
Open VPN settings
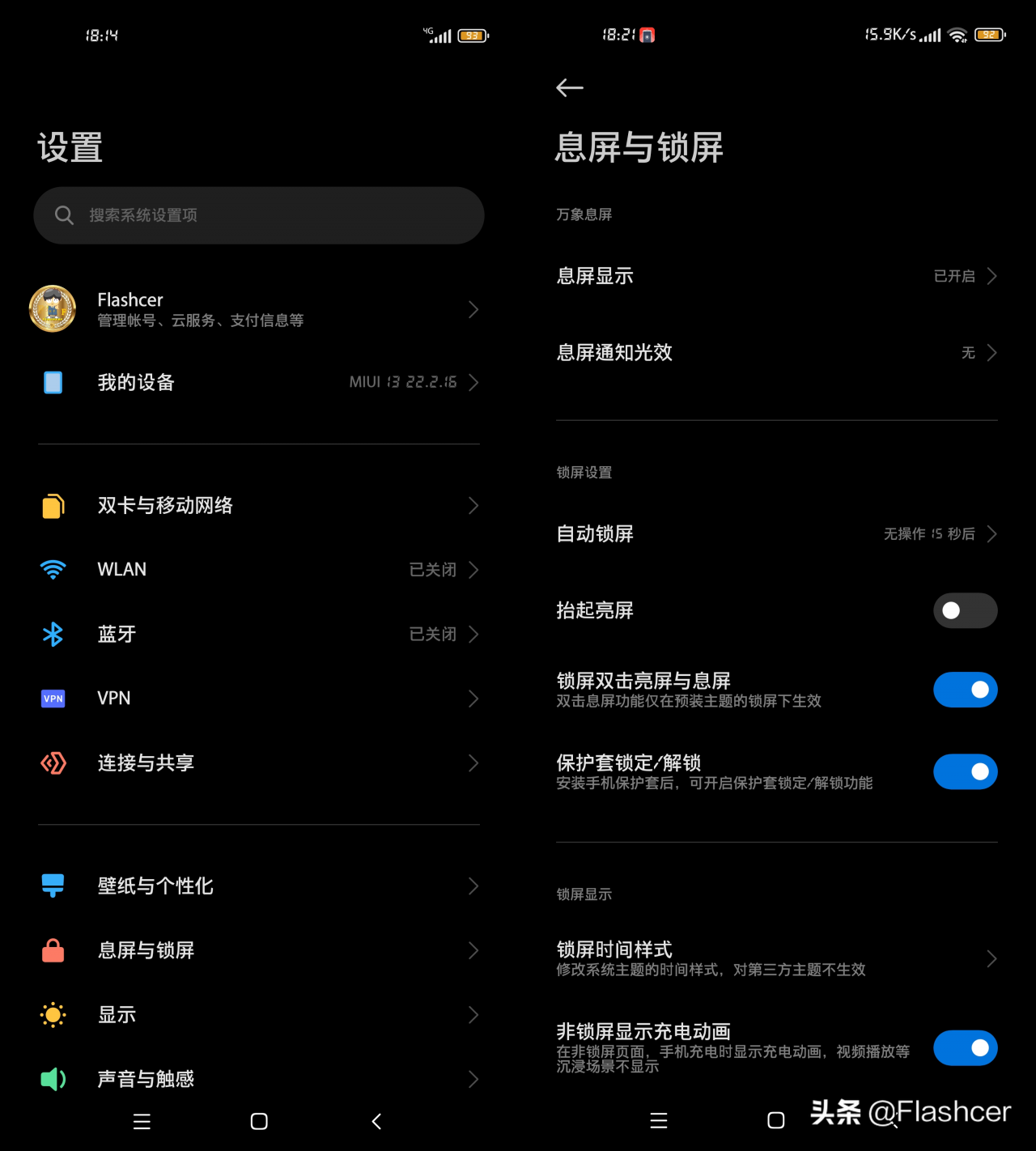[259, 699]
